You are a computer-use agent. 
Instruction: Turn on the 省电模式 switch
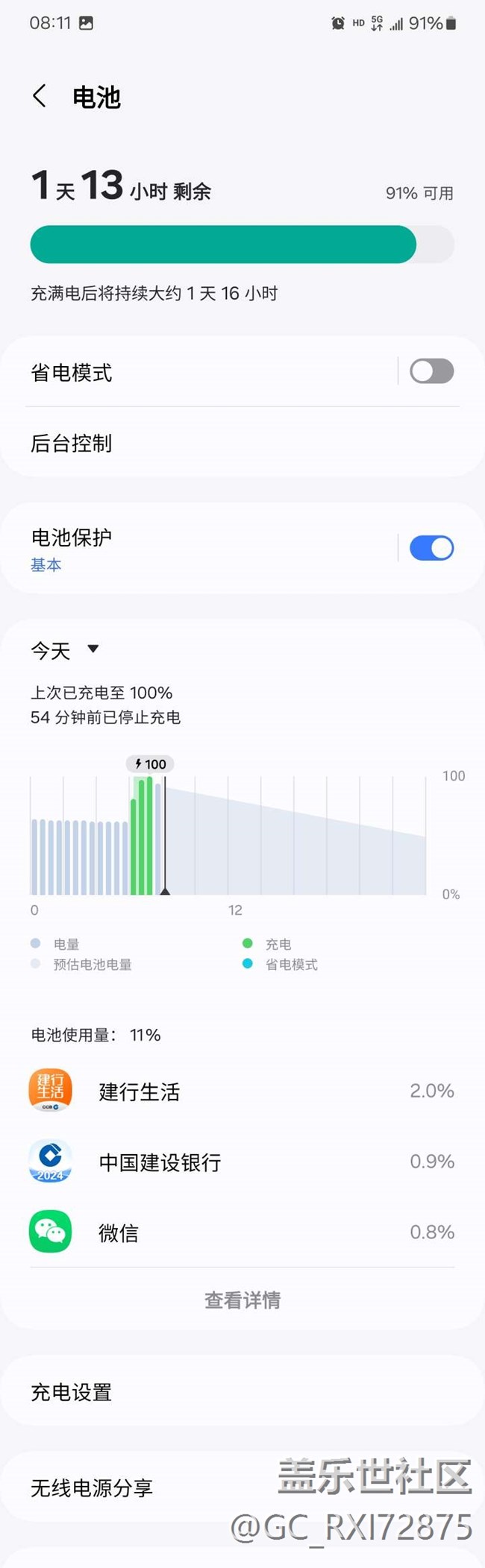click(x=431, y=371)
